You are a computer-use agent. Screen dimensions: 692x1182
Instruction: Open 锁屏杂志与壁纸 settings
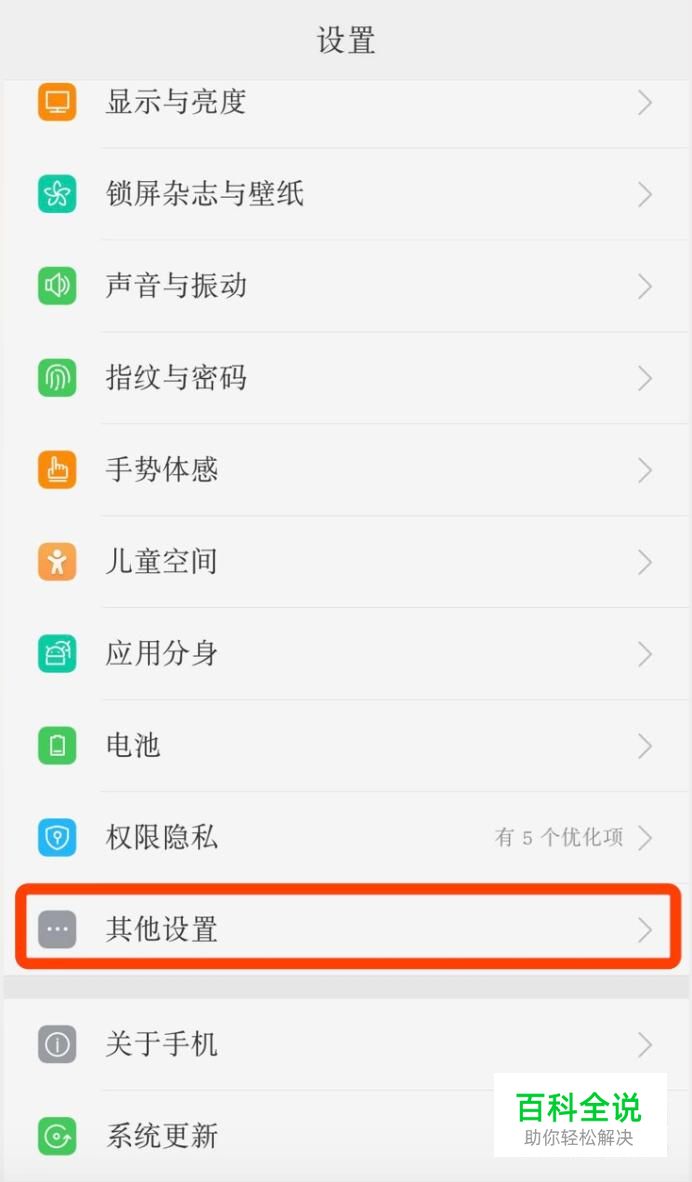coord(346,194)
